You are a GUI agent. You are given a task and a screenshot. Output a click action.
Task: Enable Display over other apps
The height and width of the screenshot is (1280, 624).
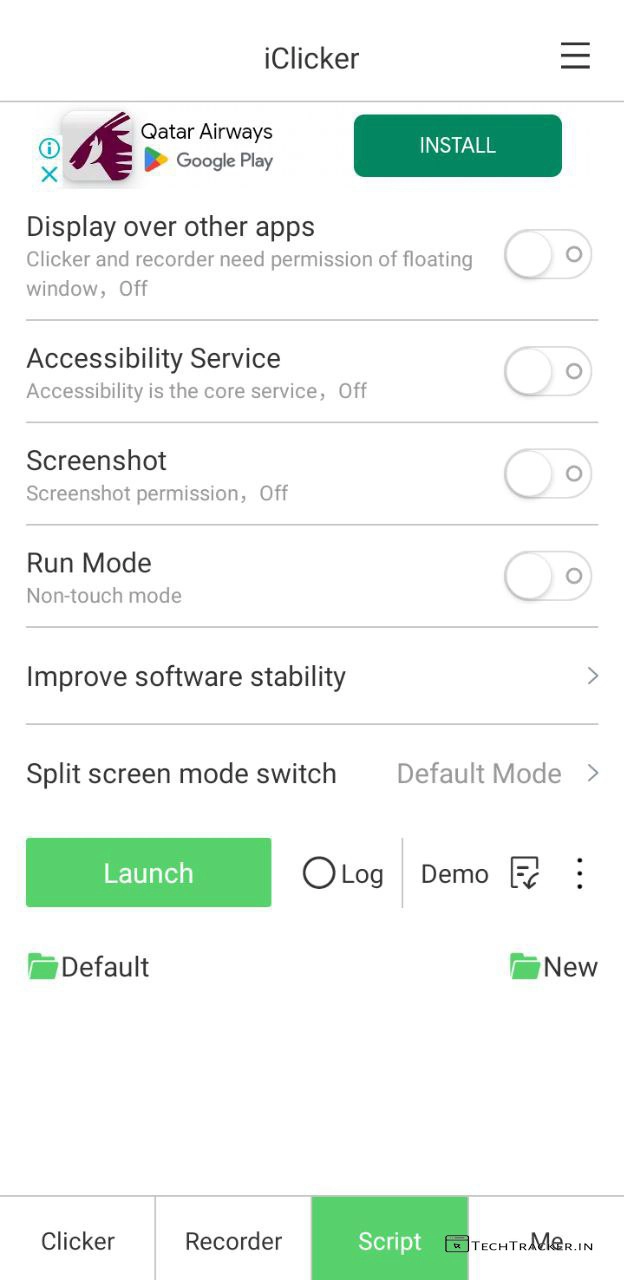tap(547, 255)
